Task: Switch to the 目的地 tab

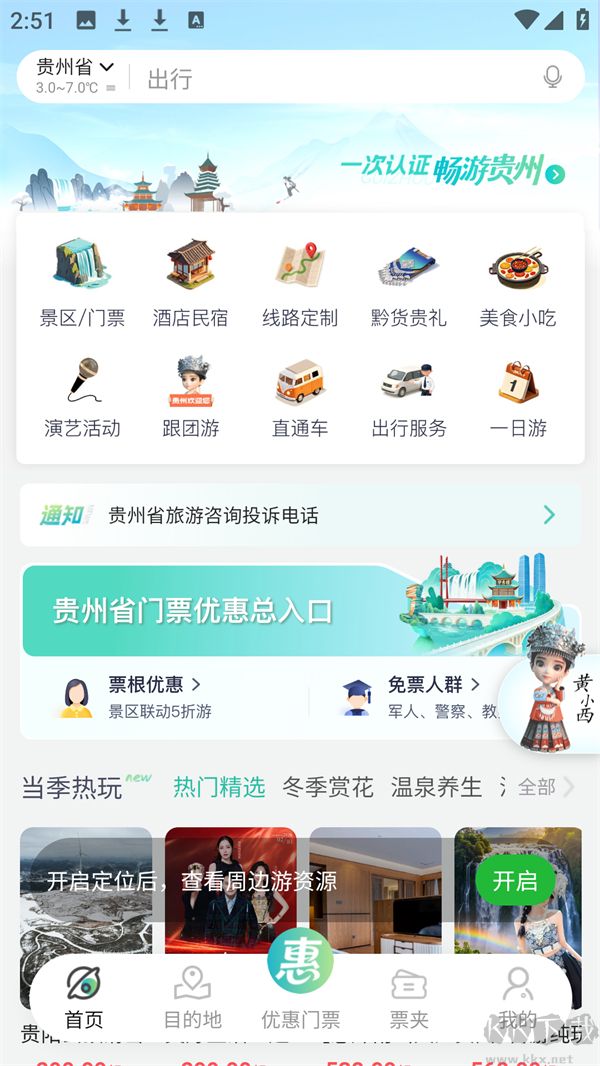Action: pos(192,998)
